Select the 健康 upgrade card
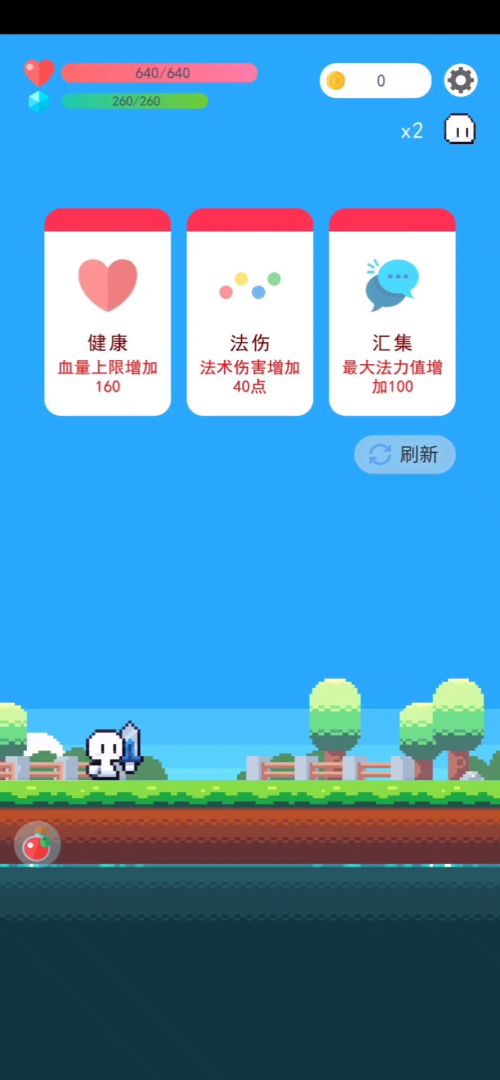500x1080 pixels. point(107,312)
